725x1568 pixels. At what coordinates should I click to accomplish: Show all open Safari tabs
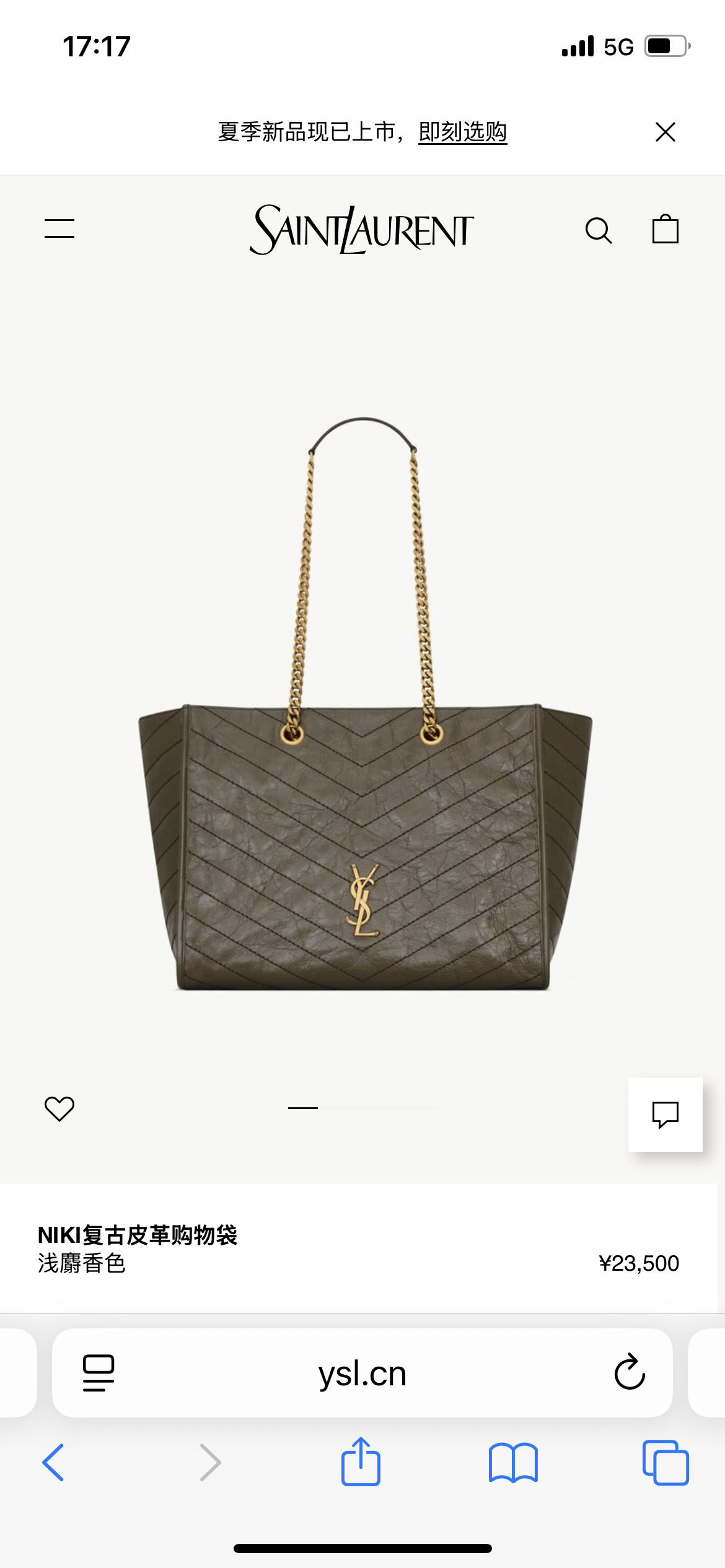tap(666, 1463)
